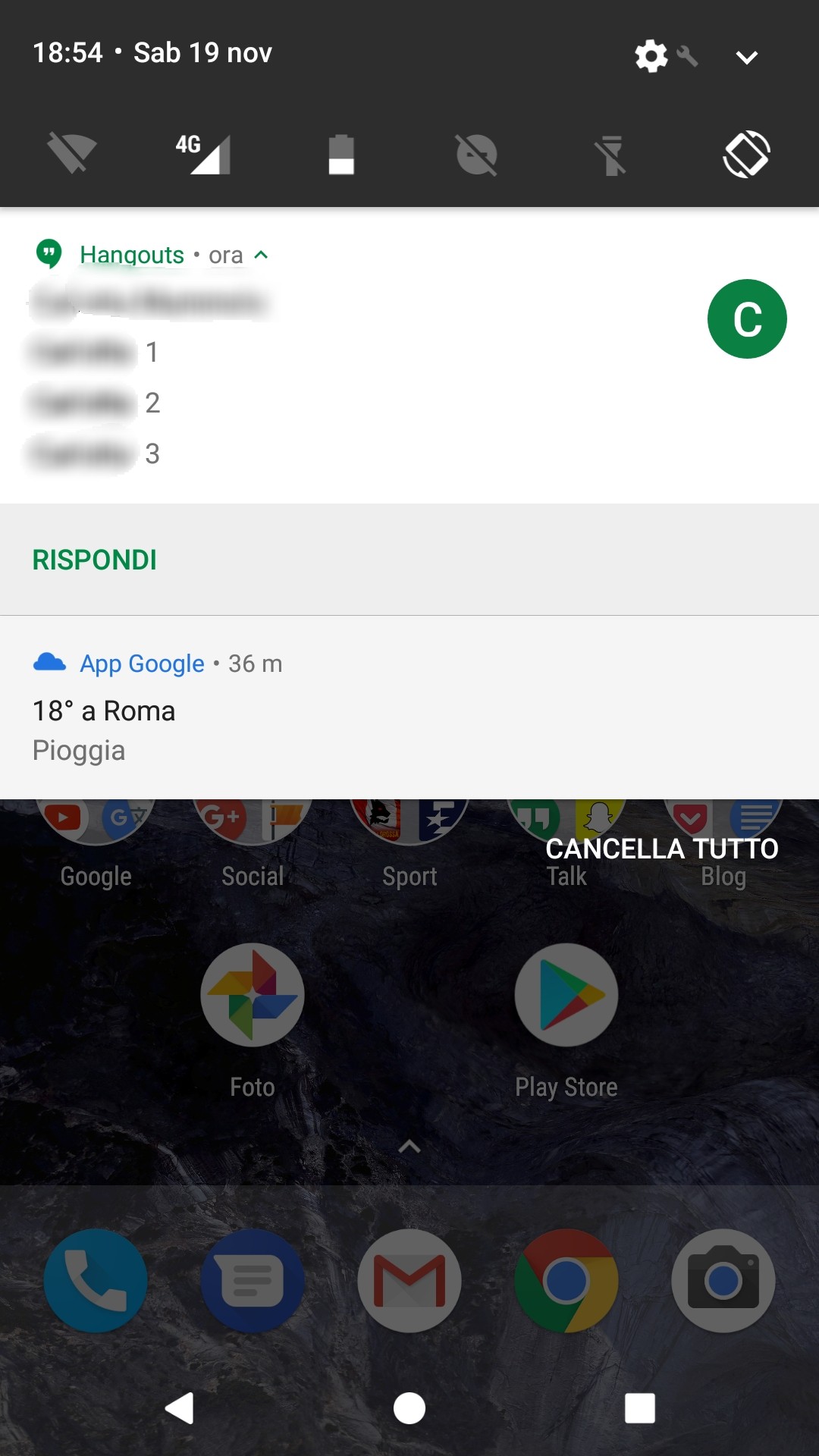Viewport: 819px width, 1456px height.
Task: Go back with the navigation bar
Action: click(x=180, y=1408)
